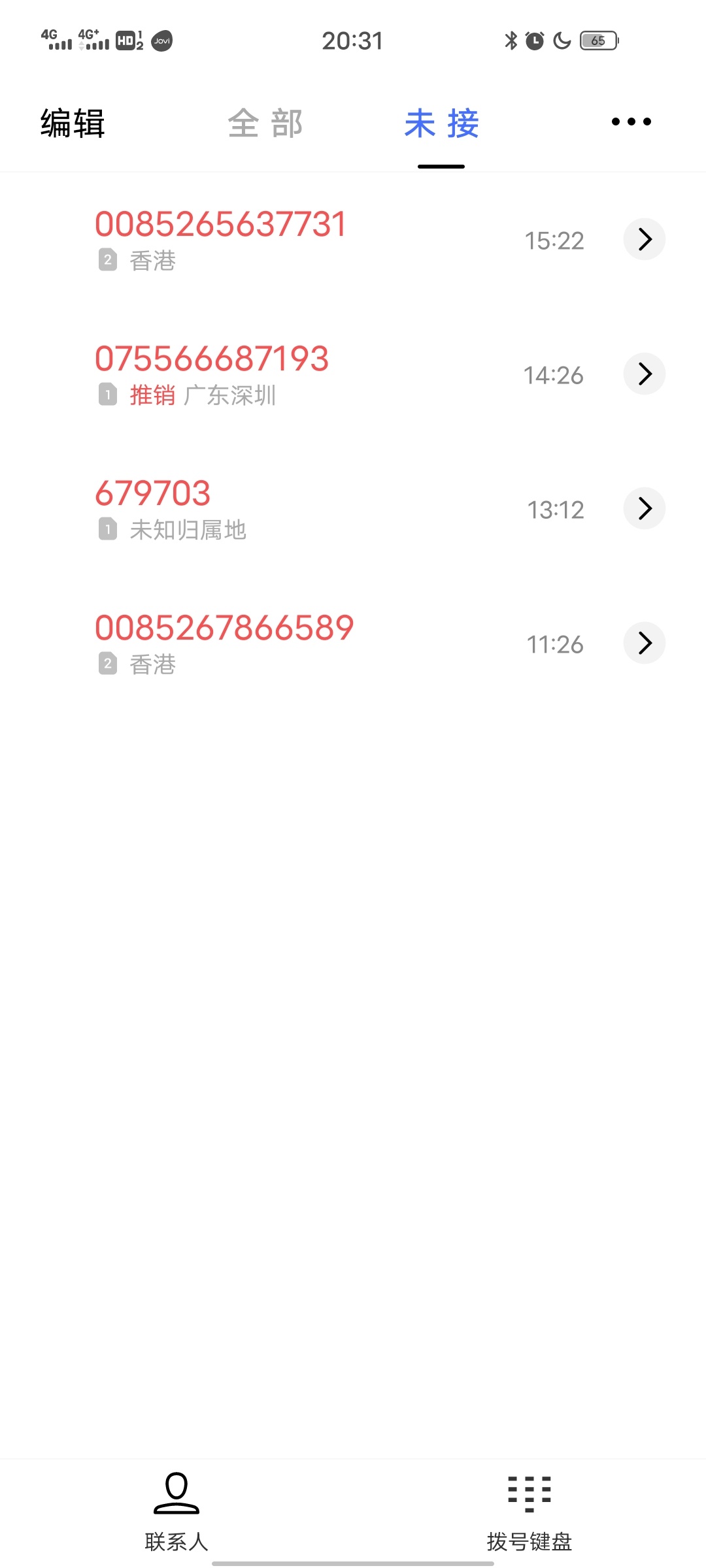This screenshot has height=1568, width=706.
Task: View details arrow for 679703
Action: point(645,508)
